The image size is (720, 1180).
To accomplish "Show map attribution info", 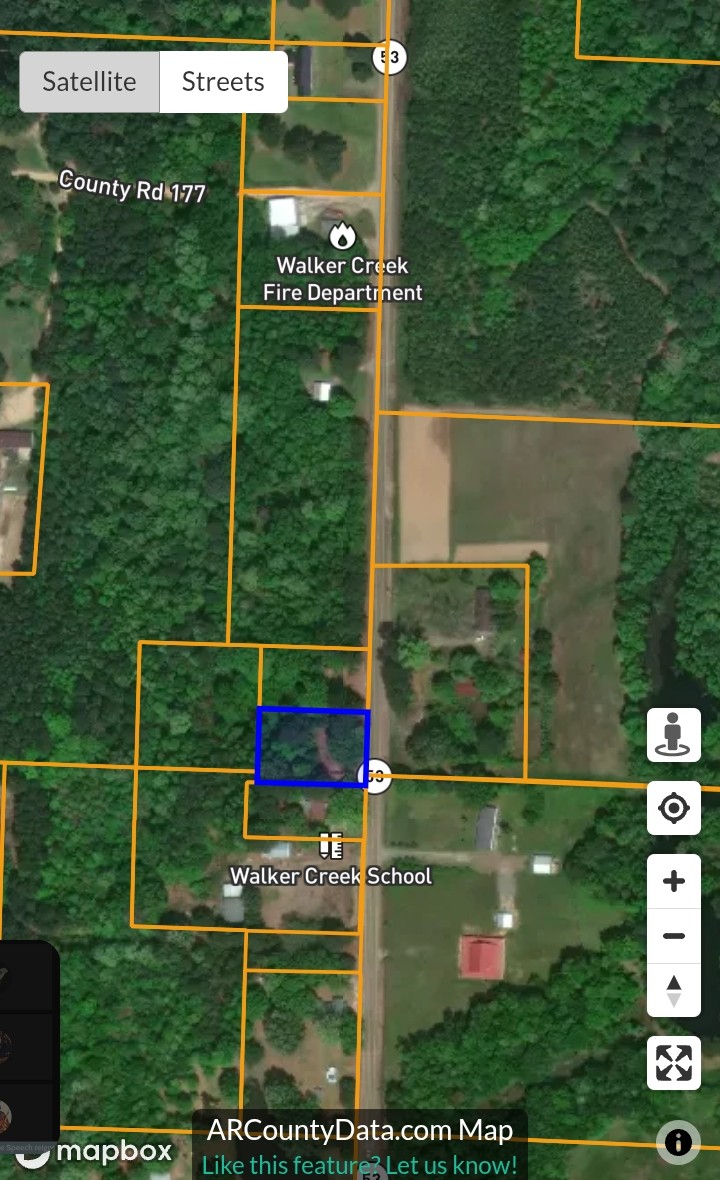I will (678, 1142).
